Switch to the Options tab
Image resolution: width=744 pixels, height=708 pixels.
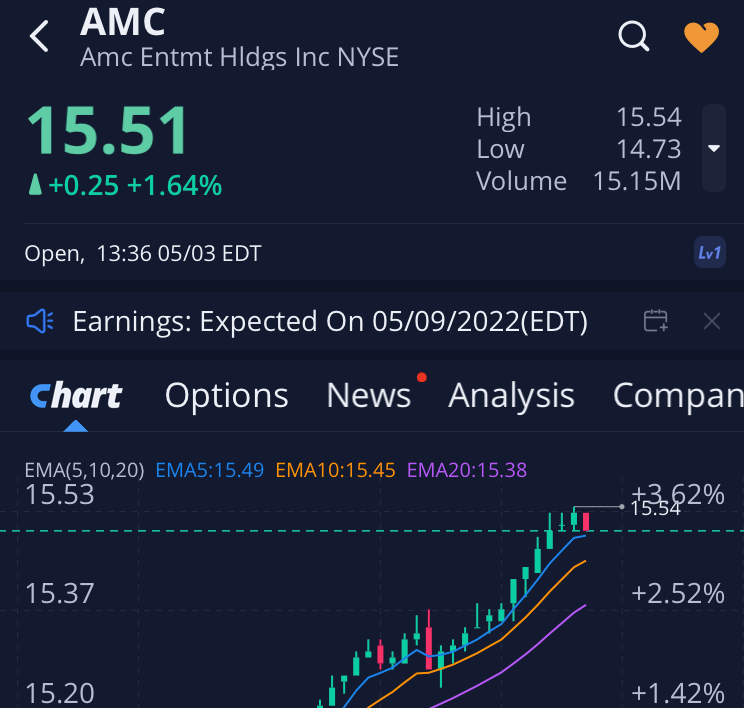(x=226, y=396)
